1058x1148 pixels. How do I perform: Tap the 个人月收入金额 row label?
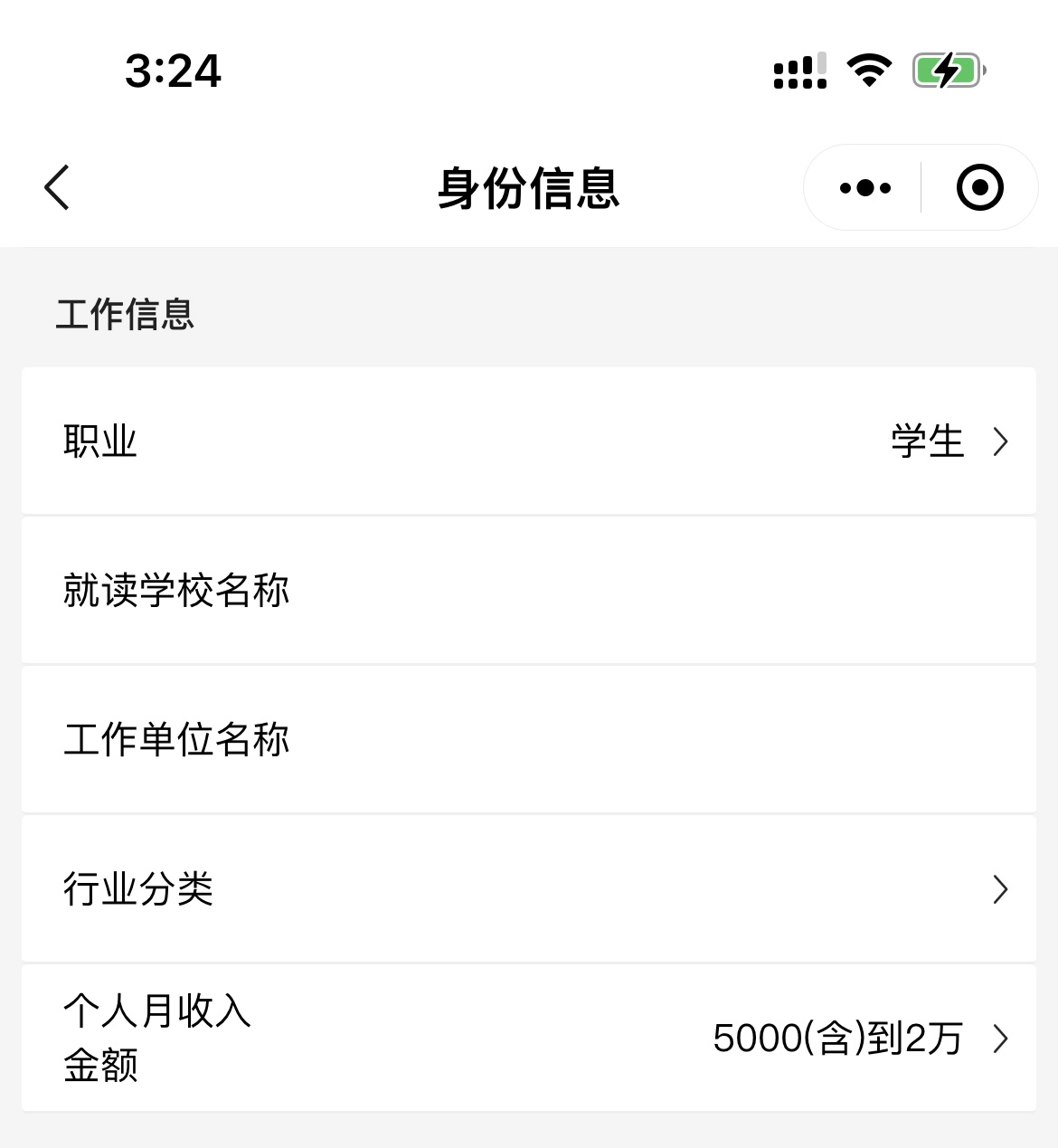(x=155, y=1039)
